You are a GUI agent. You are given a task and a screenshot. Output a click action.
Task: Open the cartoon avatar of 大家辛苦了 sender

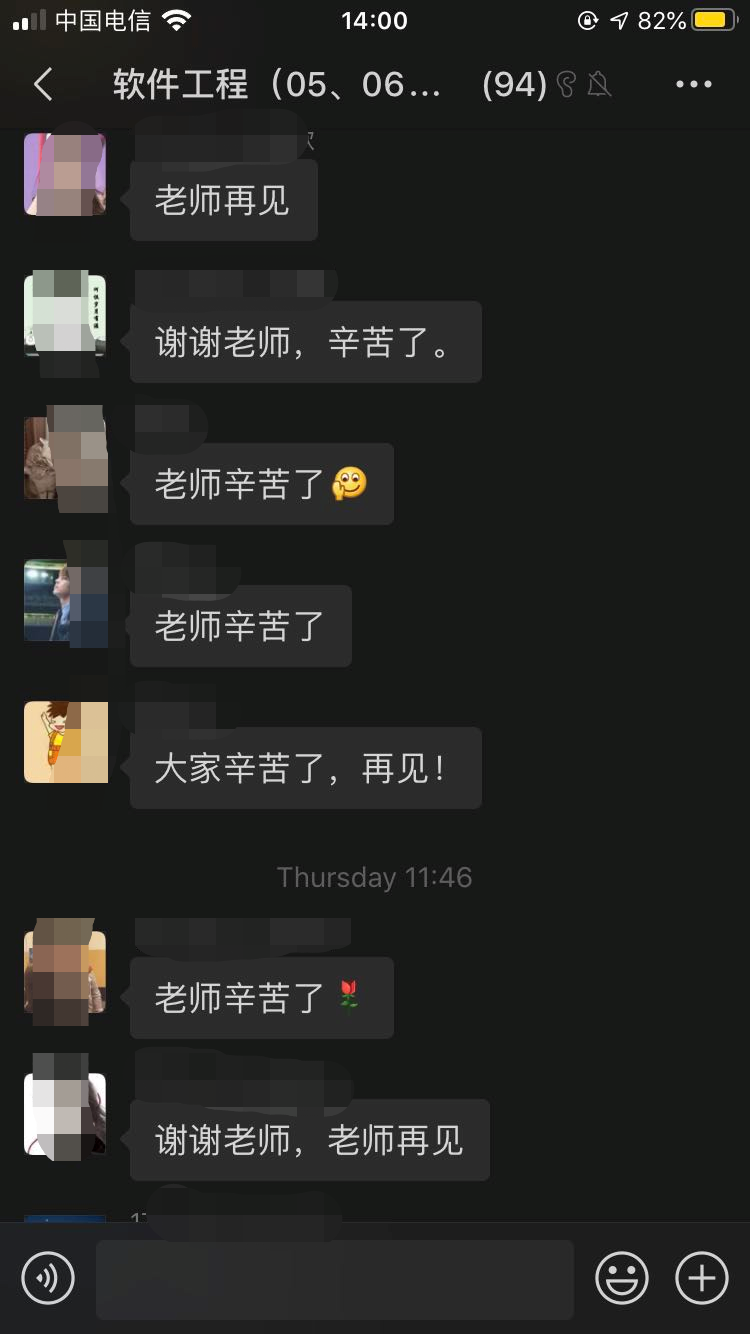pyautogui.click(x=65, y=743)
